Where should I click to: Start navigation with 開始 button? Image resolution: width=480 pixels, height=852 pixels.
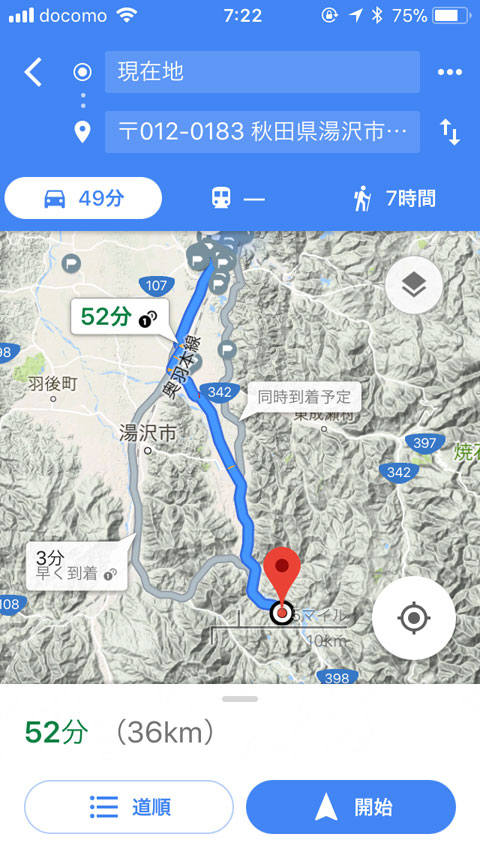click(x=351, y=807)
